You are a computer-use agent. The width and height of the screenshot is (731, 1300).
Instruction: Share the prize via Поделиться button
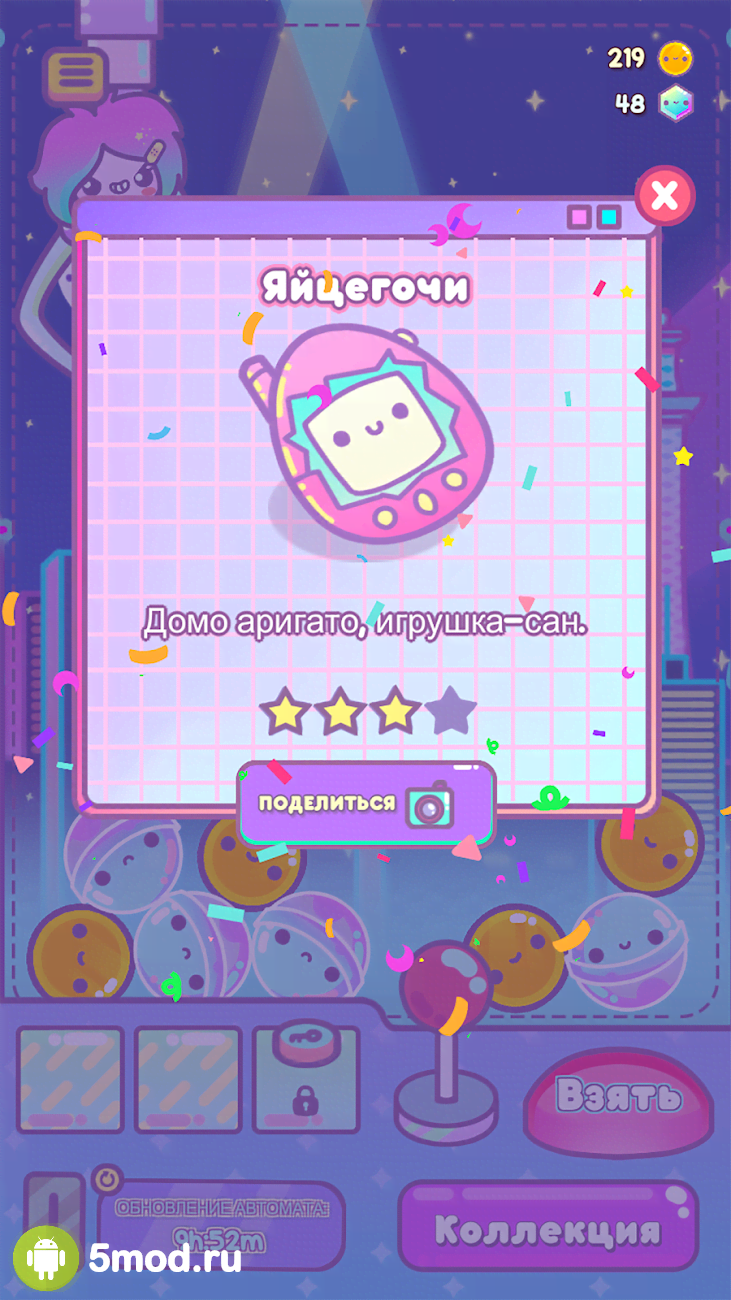coord(365,803)
